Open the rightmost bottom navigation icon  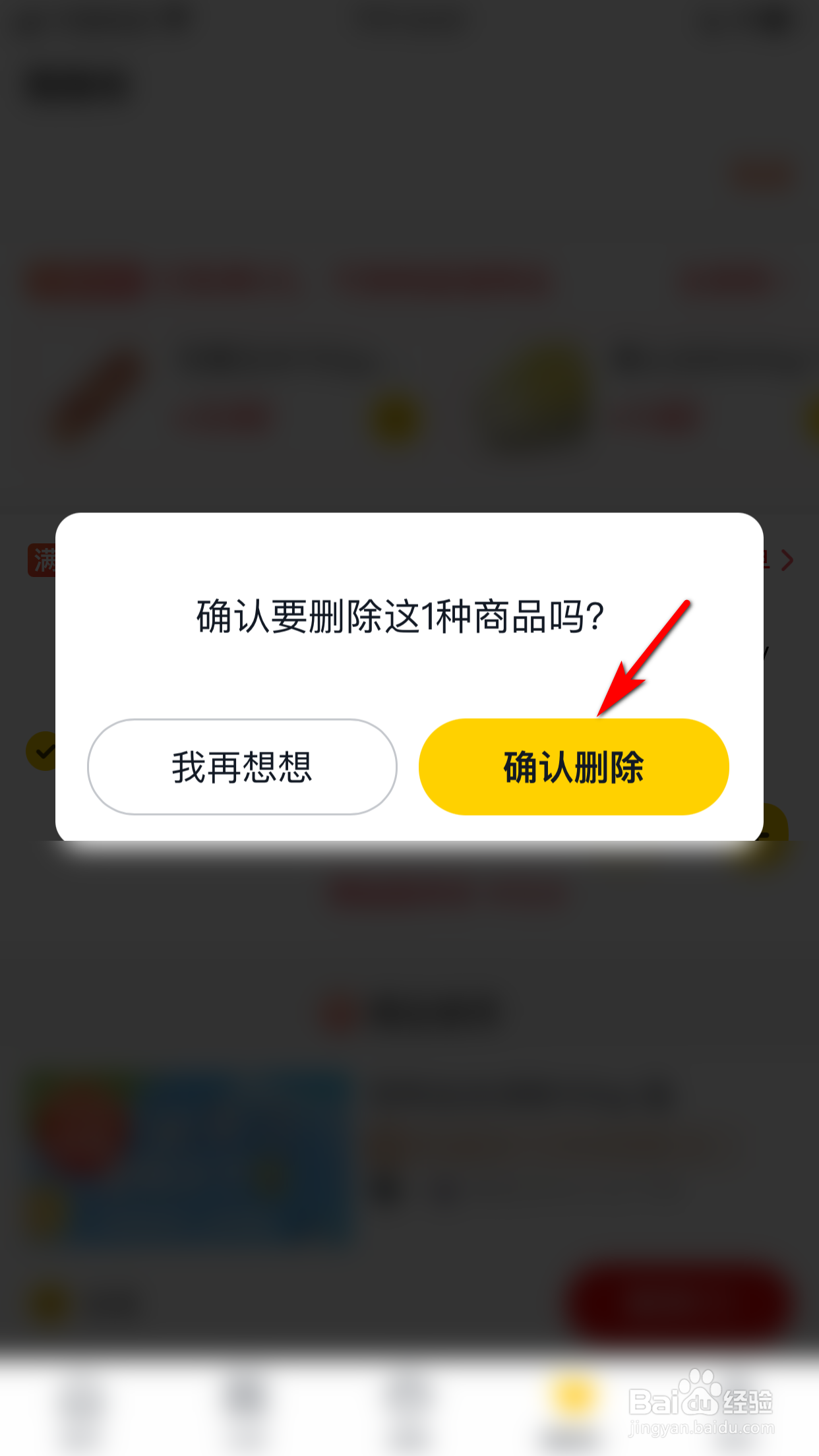tap(737, 1411)
